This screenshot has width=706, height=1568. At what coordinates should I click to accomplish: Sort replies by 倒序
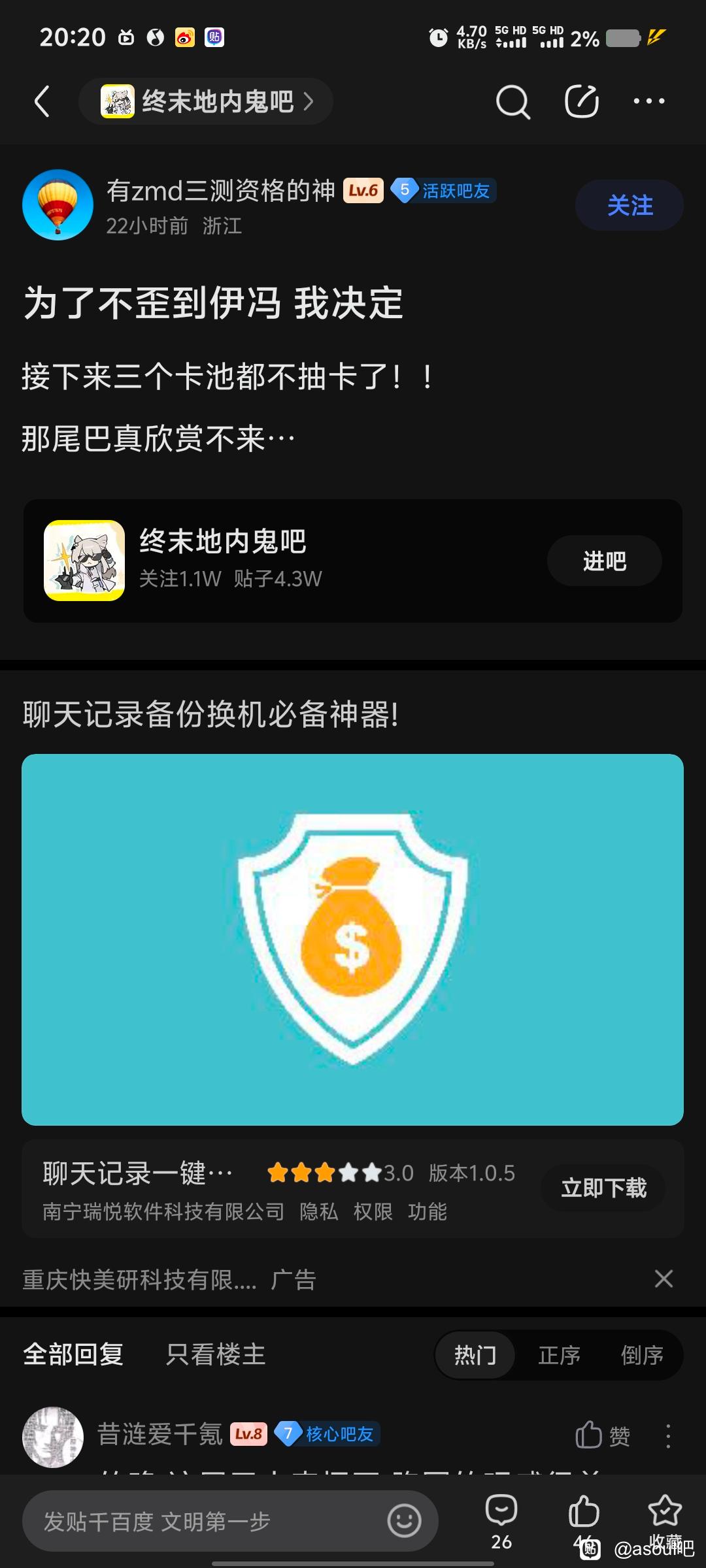click(642, 1355)
